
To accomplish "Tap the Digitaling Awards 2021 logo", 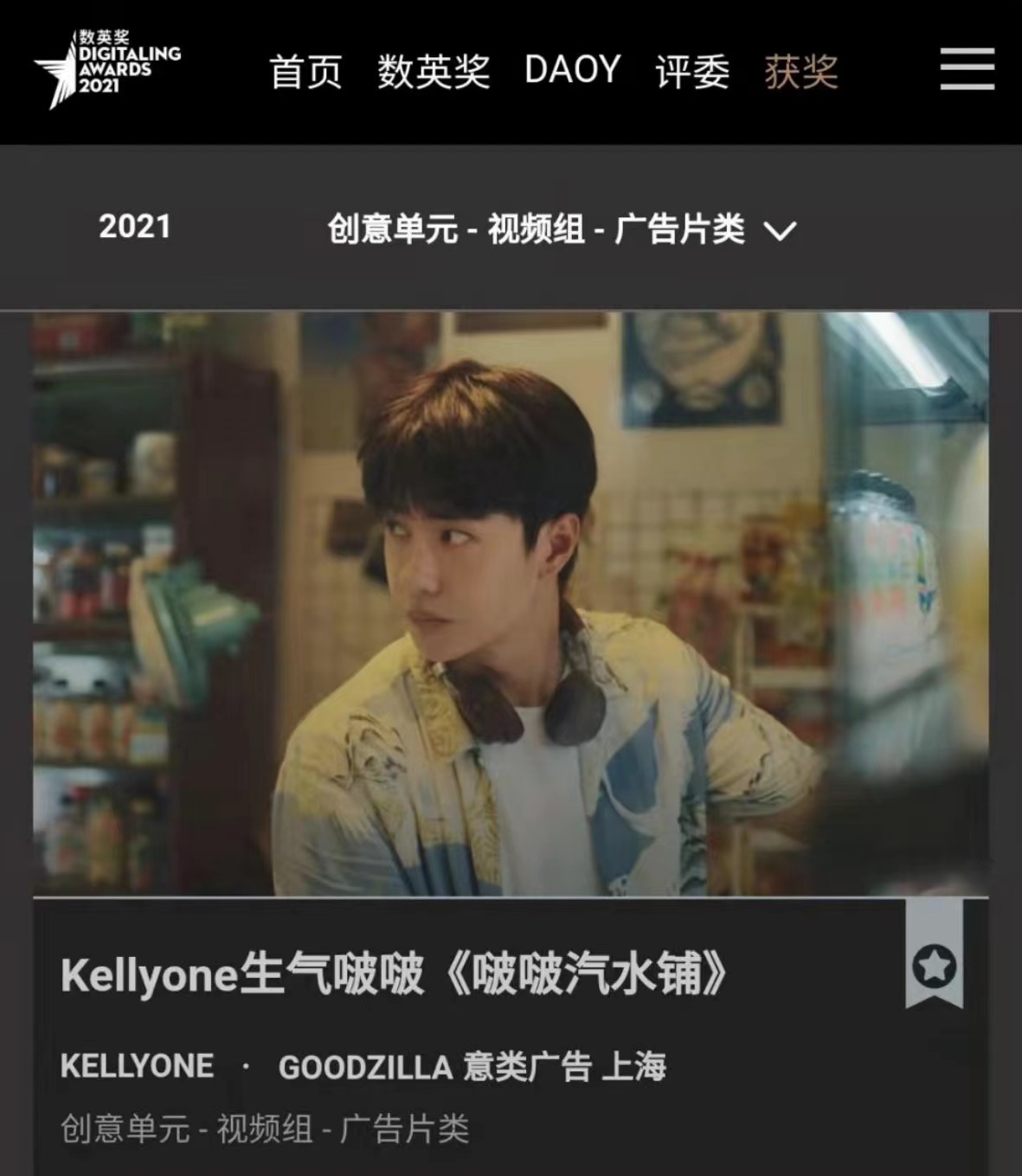I will pos(106,69).
